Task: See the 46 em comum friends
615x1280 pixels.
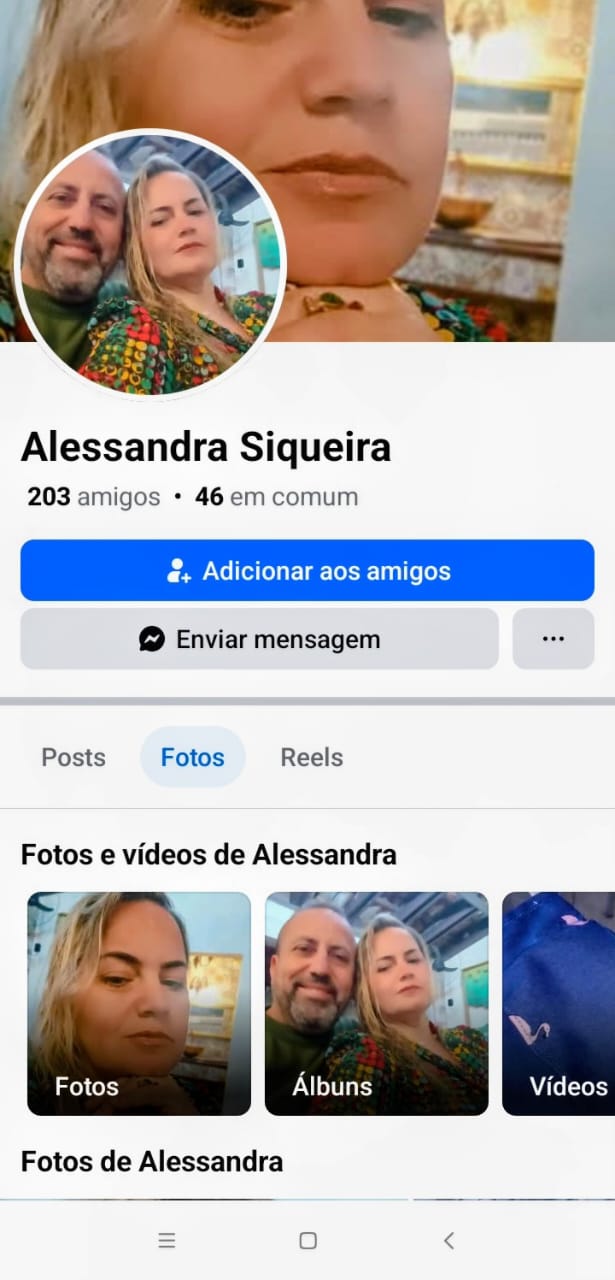Action: [276, 497]
